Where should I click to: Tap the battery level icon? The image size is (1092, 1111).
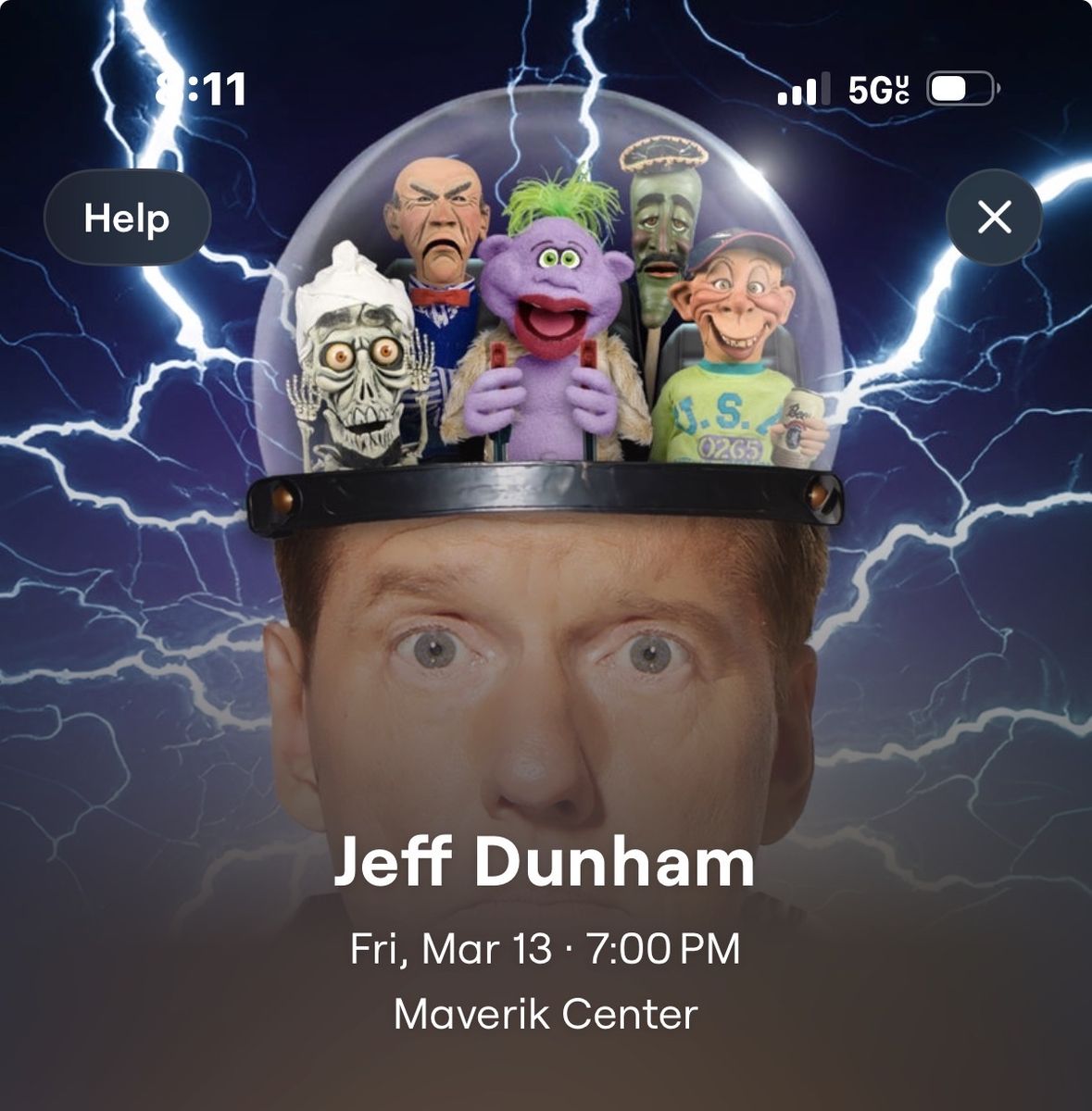click(965, 89)
